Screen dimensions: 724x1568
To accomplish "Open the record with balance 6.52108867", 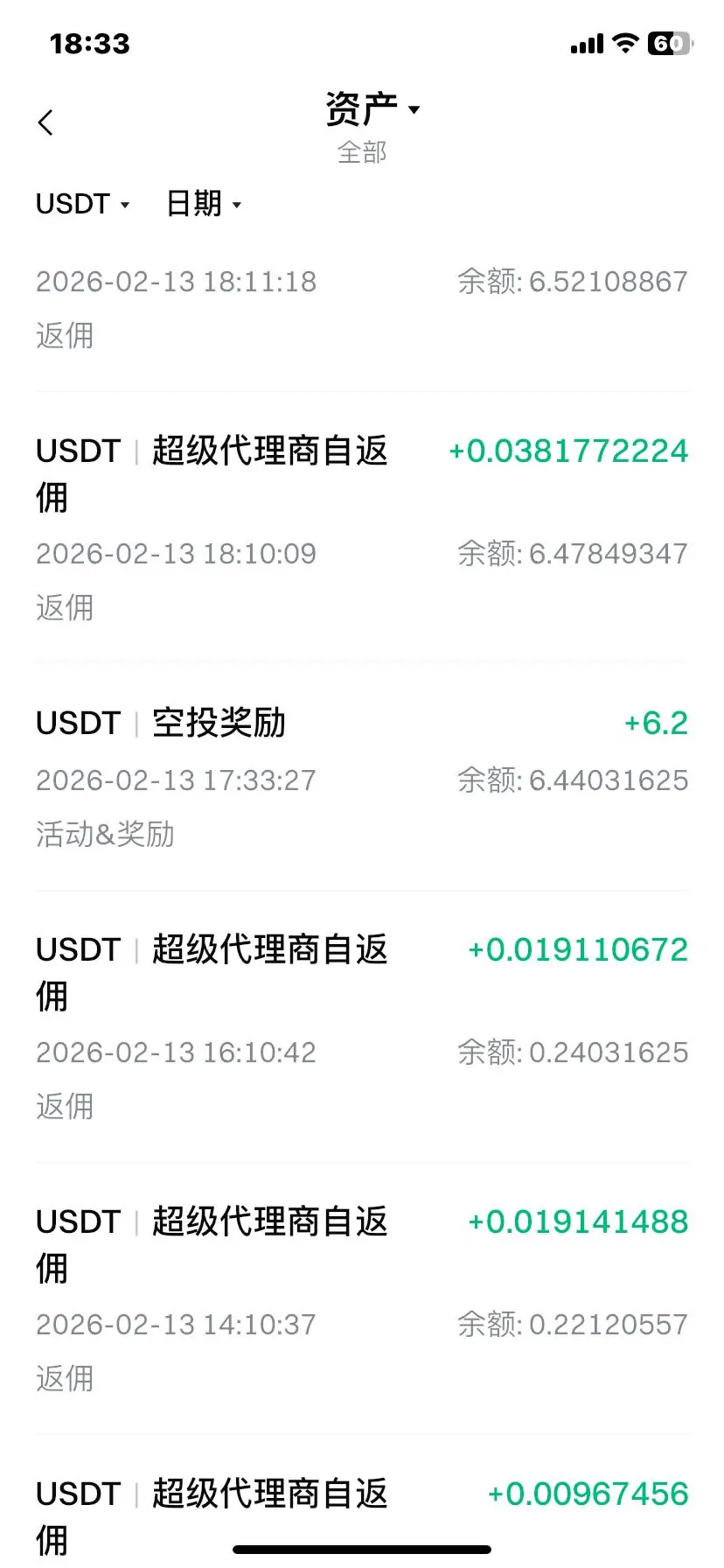I will point(361,306).
